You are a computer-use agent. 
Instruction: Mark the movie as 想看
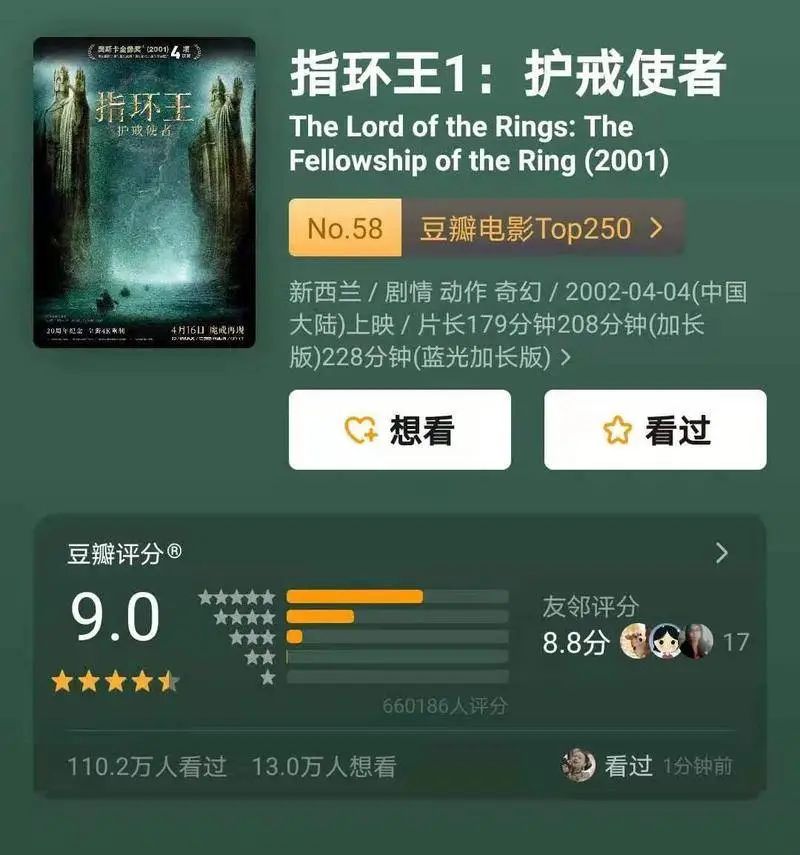tap(399, 430)
